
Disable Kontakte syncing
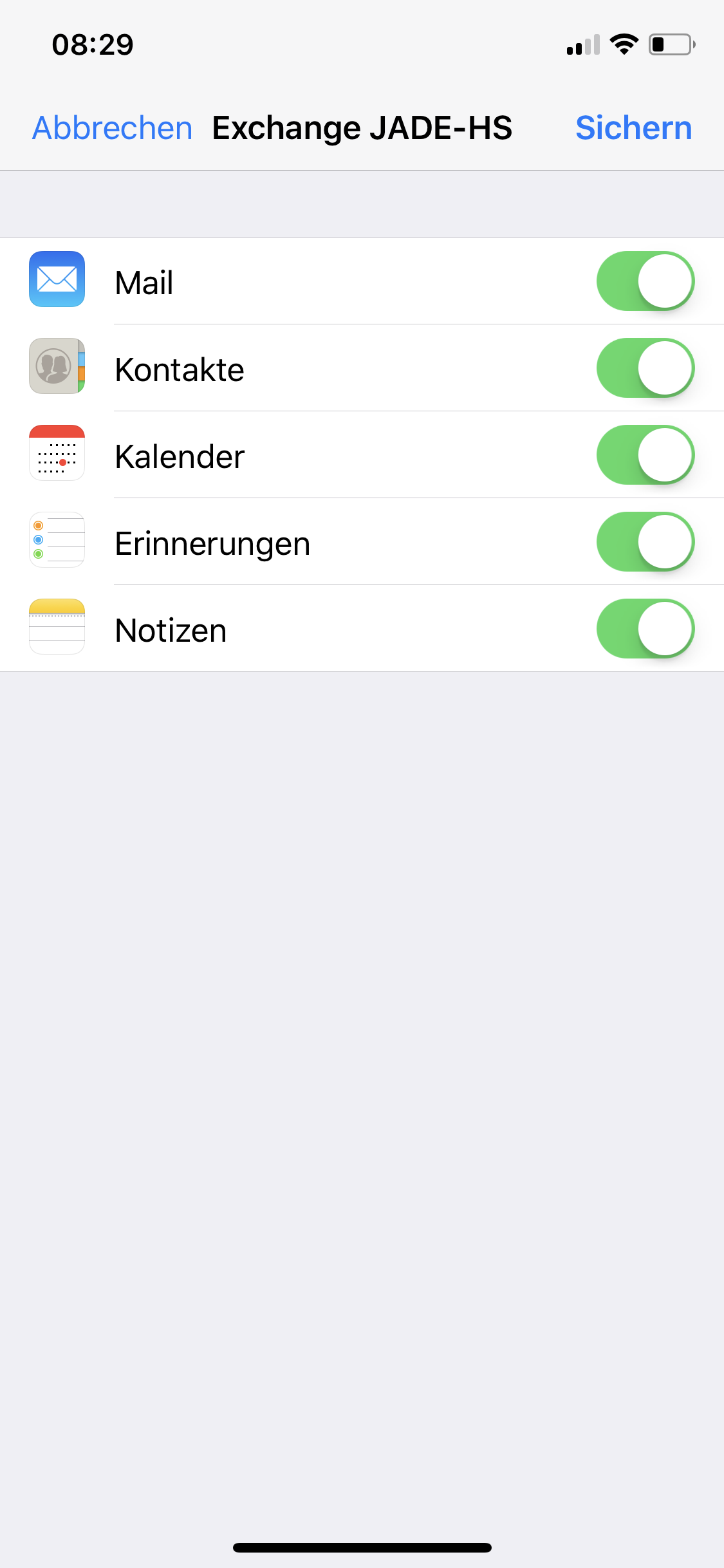pyautogui.click(x=645, y=368)
